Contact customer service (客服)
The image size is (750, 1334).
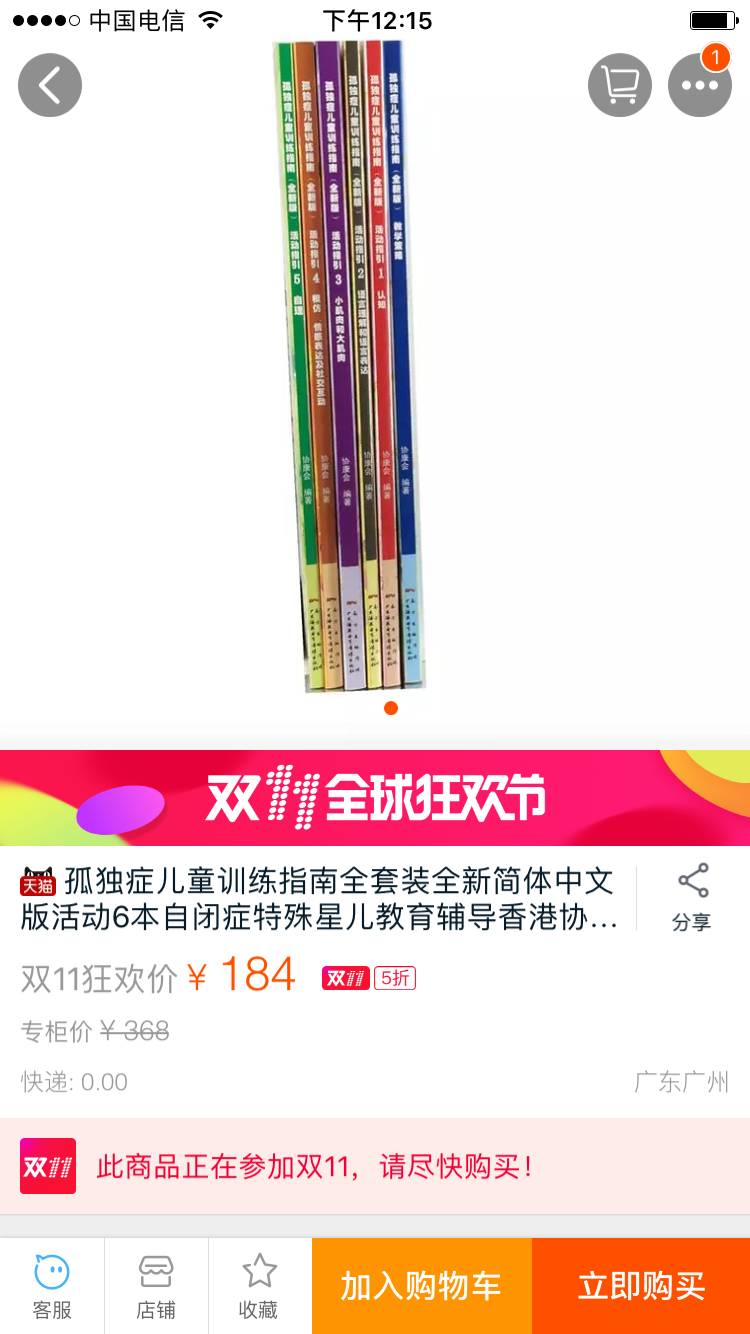click(52, 1286)
